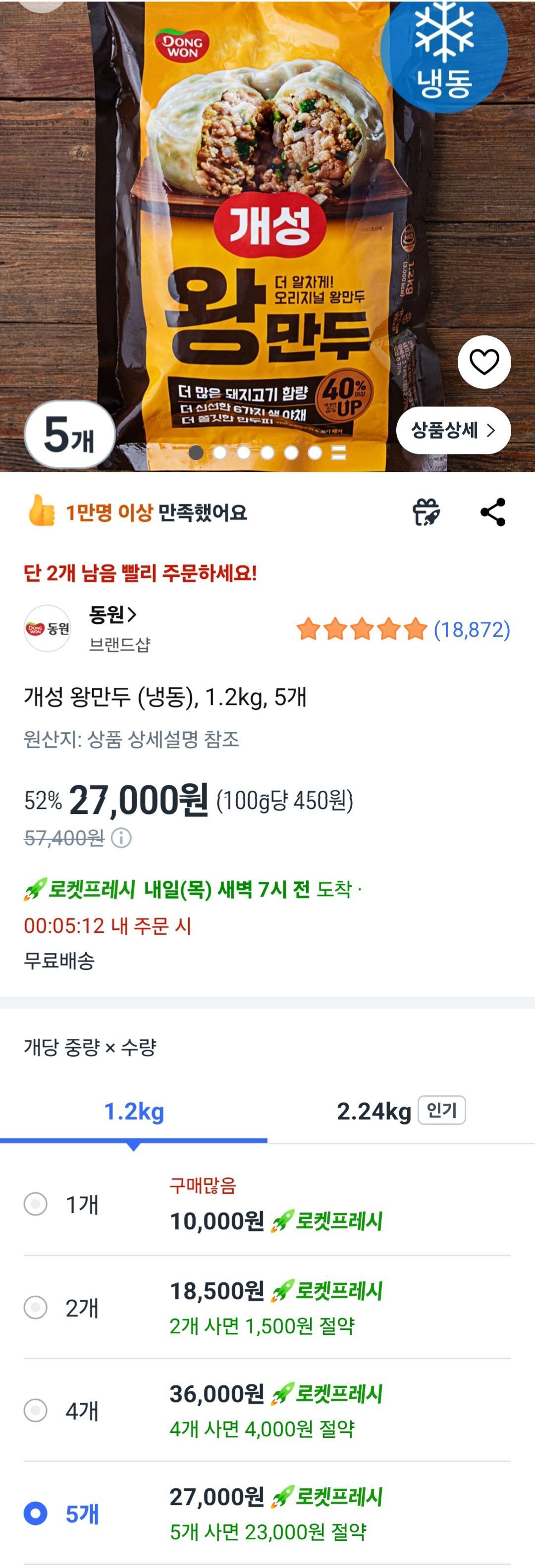Tap the product image page indicator
This screenshot has width=535, height=1568.
click(x=267, y=452)
